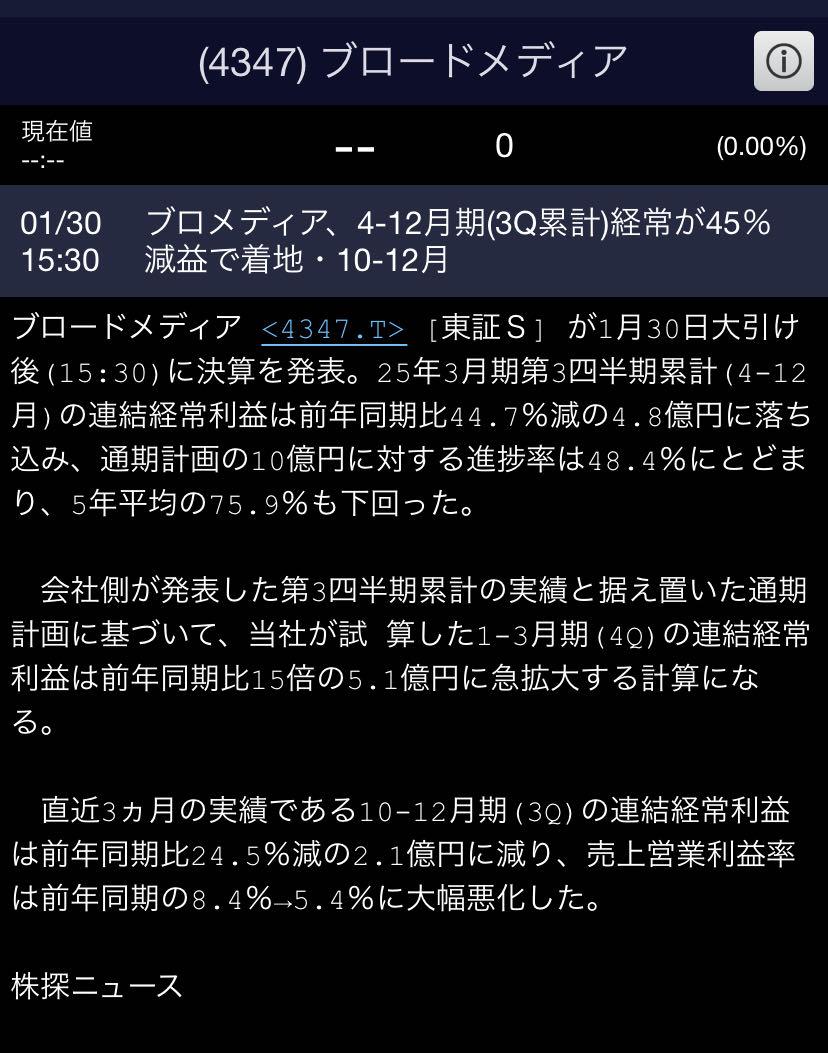Image resolution: width=828 pixels, height=1053 pixels.
Task: Click the 4Q forecast paragraph text
Action: click(414, 645)
